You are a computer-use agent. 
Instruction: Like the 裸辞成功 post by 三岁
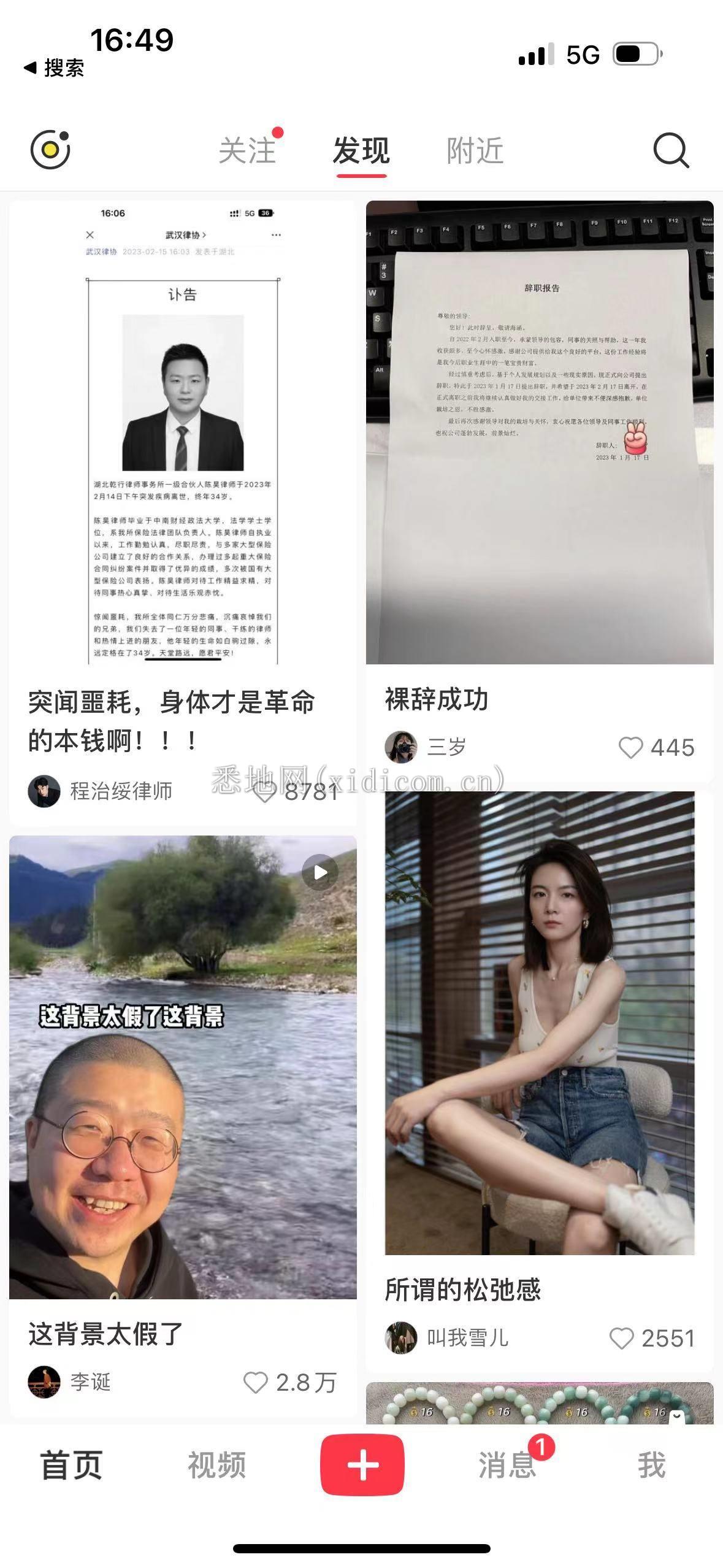(x=630, y=748)
